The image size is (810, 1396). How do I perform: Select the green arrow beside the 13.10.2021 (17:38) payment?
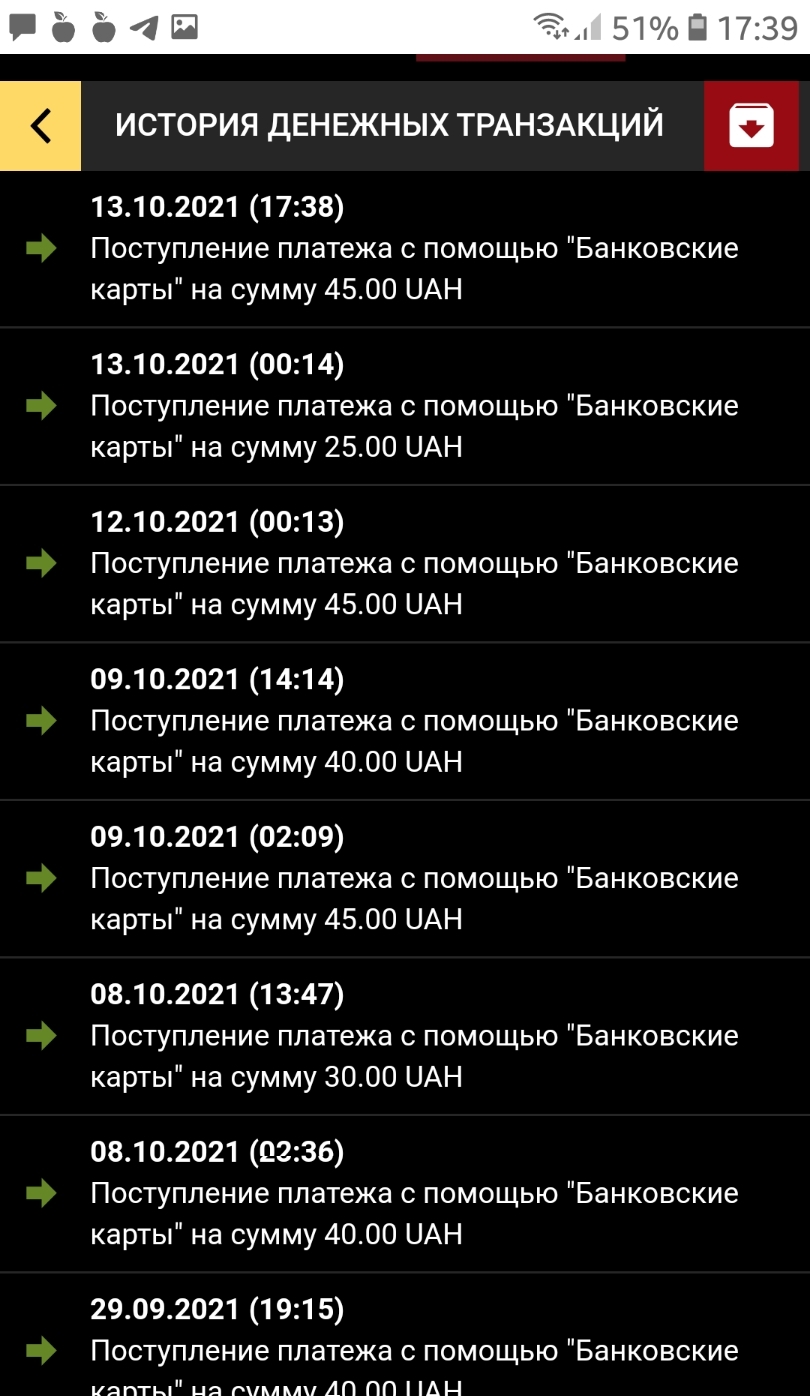[x=40, y=248]
